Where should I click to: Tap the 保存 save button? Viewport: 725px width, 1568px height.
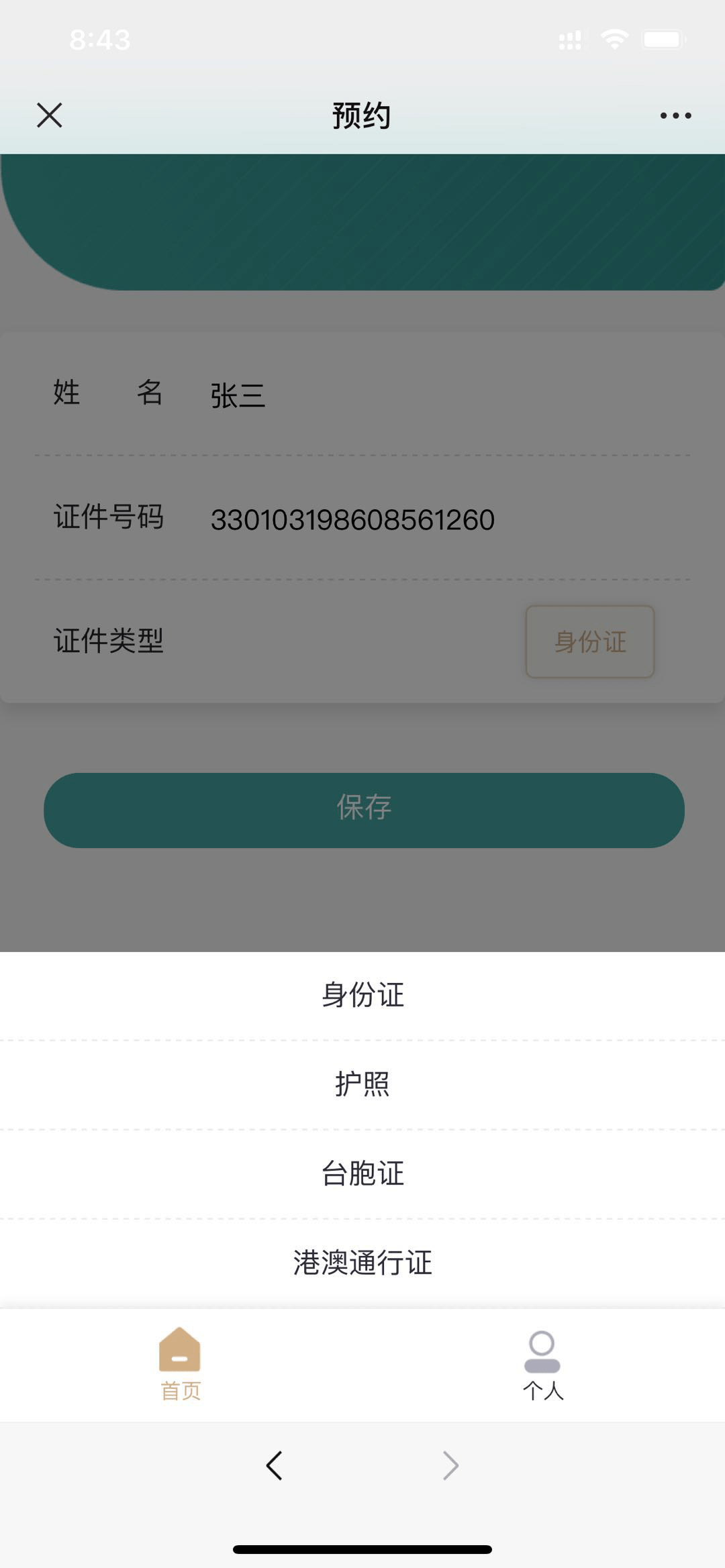coord(362,810)
